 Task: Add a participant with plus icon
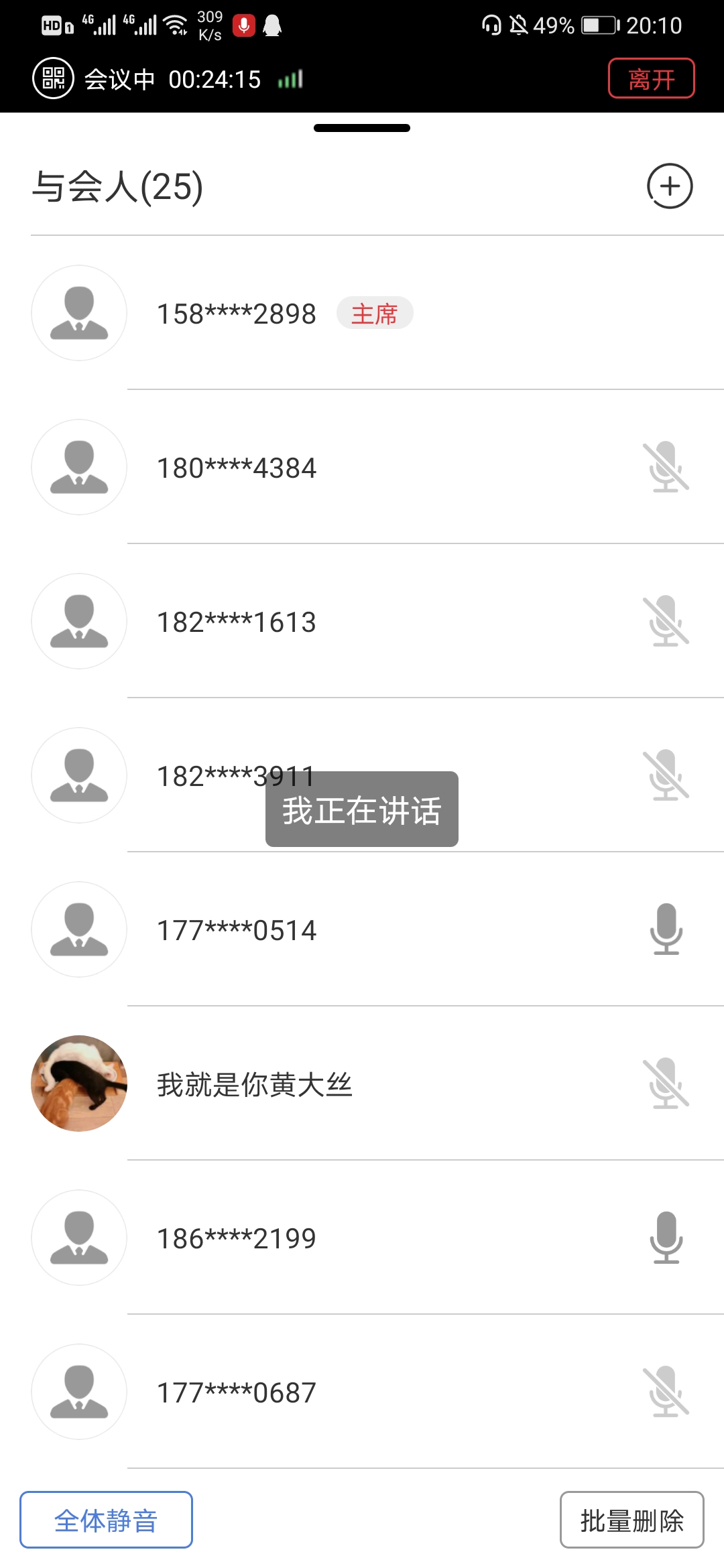(x=669, y=186)
